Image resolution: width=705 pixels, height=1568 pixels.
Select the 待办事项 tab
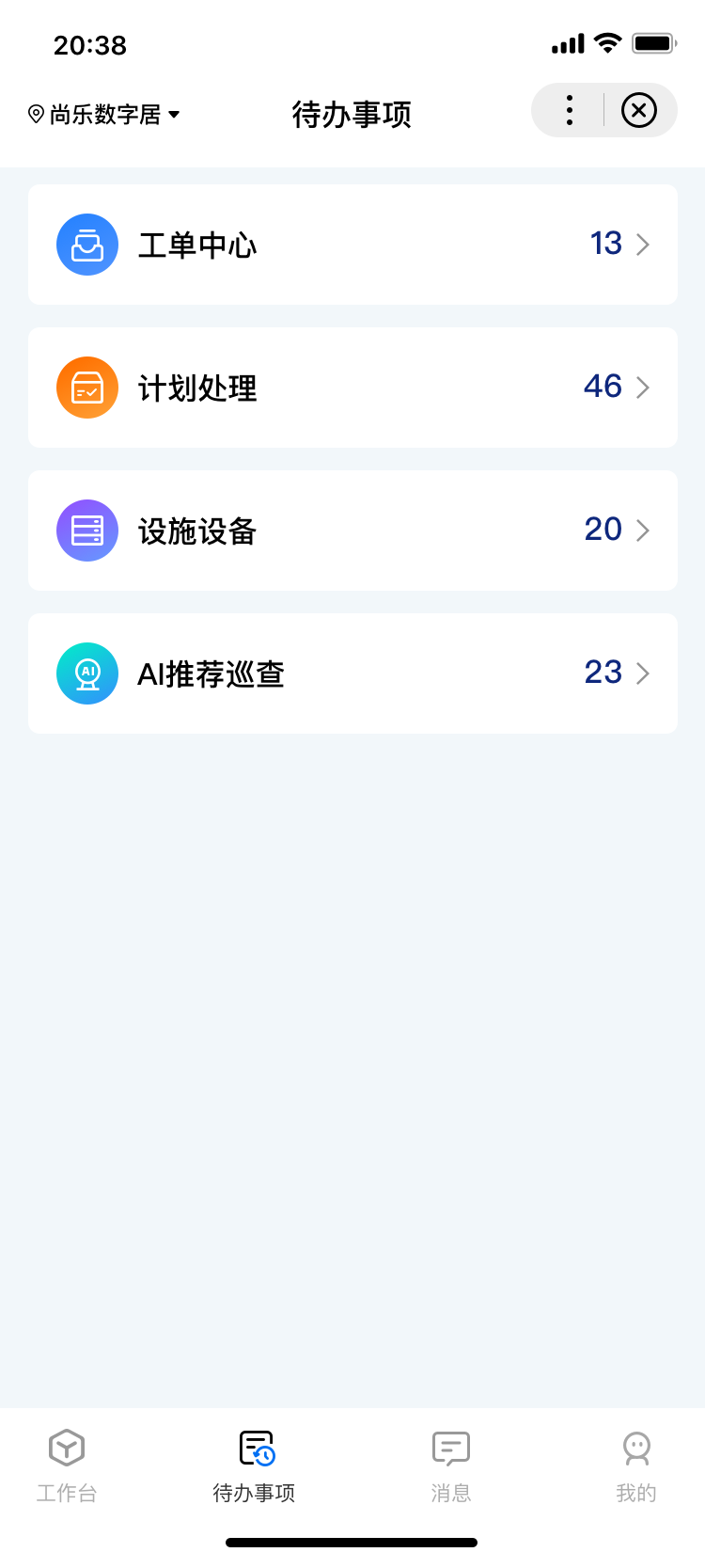click(255, 1466)
